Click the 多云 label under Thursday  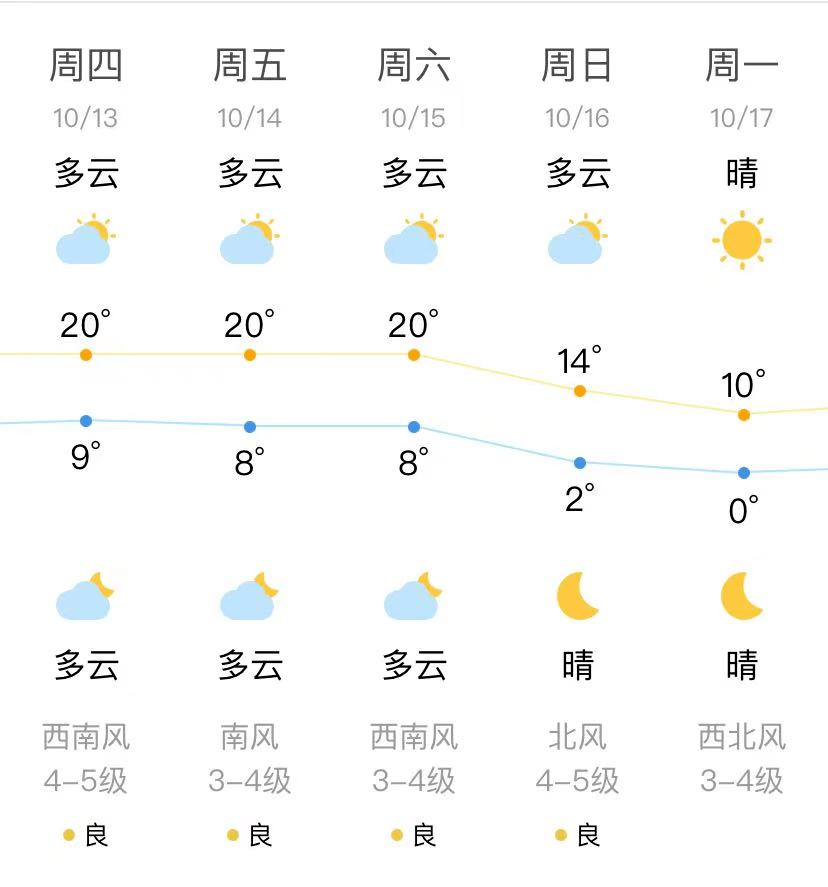click(85, 172)
